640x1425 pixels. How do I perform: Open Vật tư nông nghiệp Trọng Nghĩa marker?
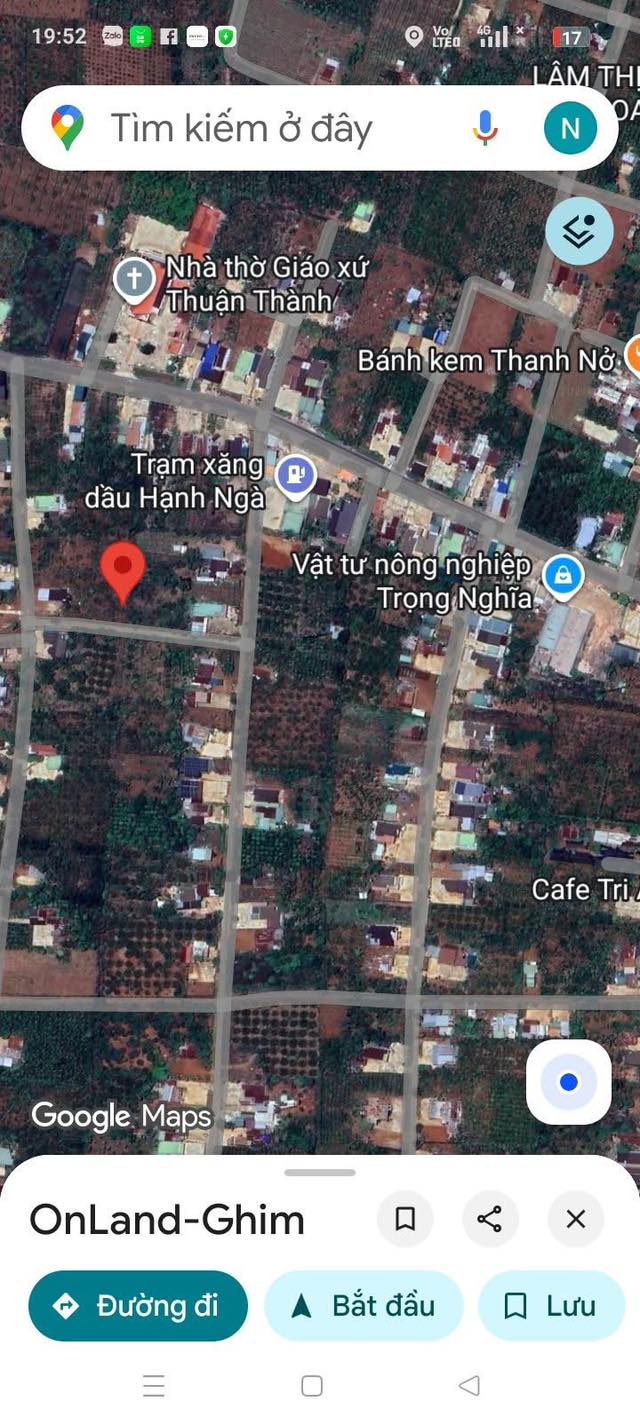click(x=563, y=575)
